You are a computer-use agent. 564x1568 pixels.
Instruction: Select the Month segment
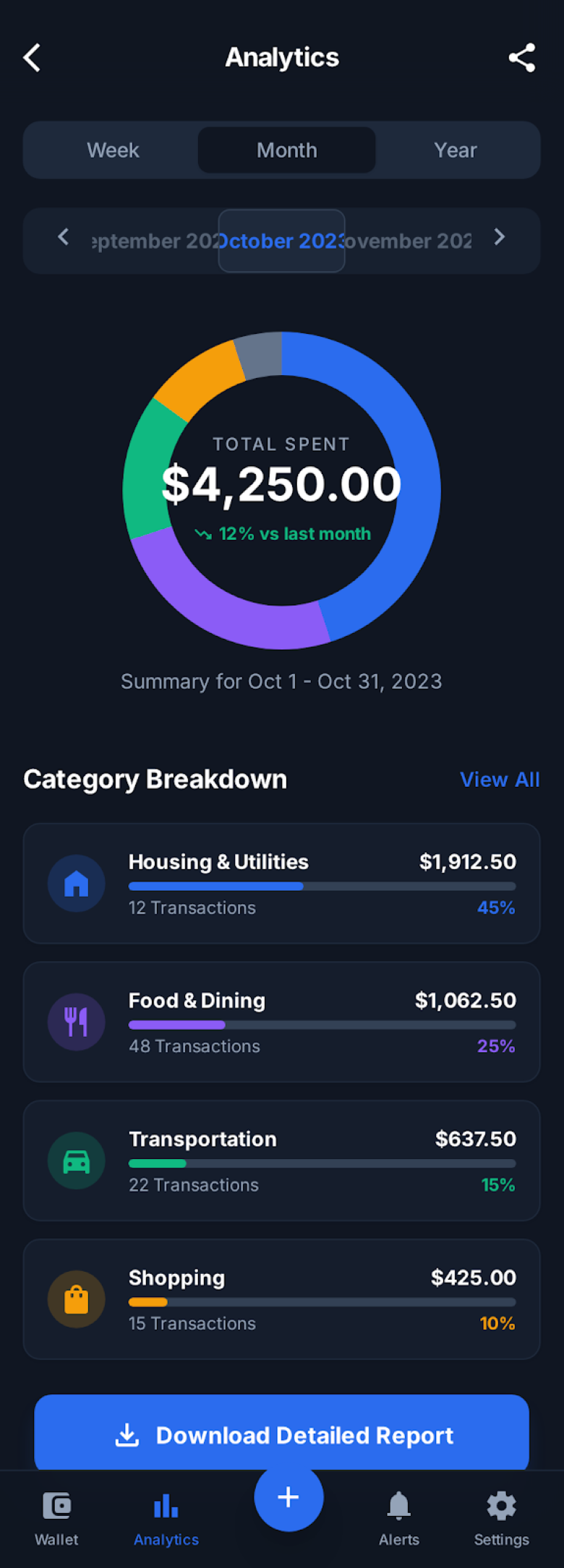pyautogui.click(x=286, y=150)
